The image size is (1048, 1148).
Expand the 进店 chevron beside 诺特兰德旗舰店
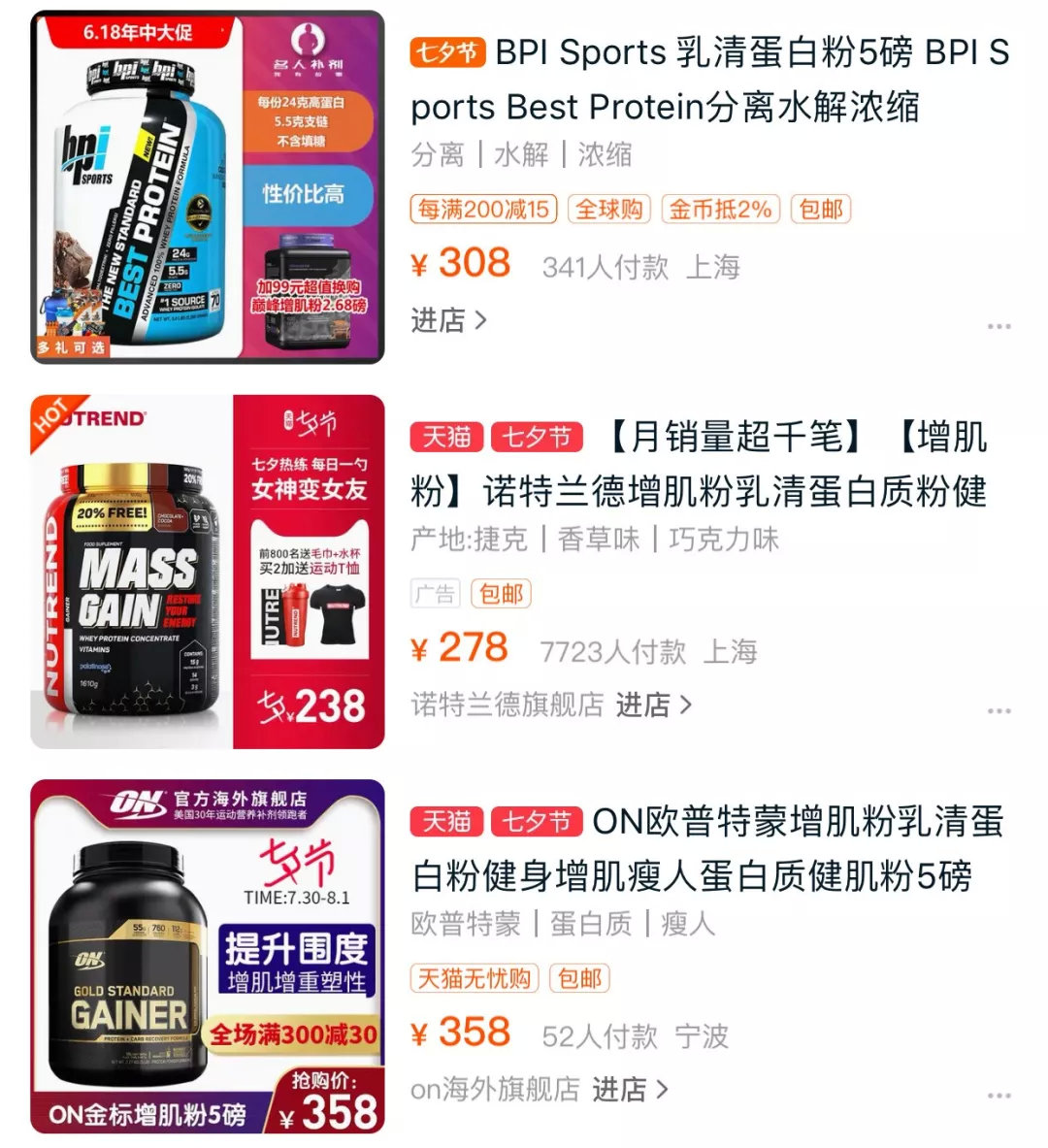pos(687,706)
